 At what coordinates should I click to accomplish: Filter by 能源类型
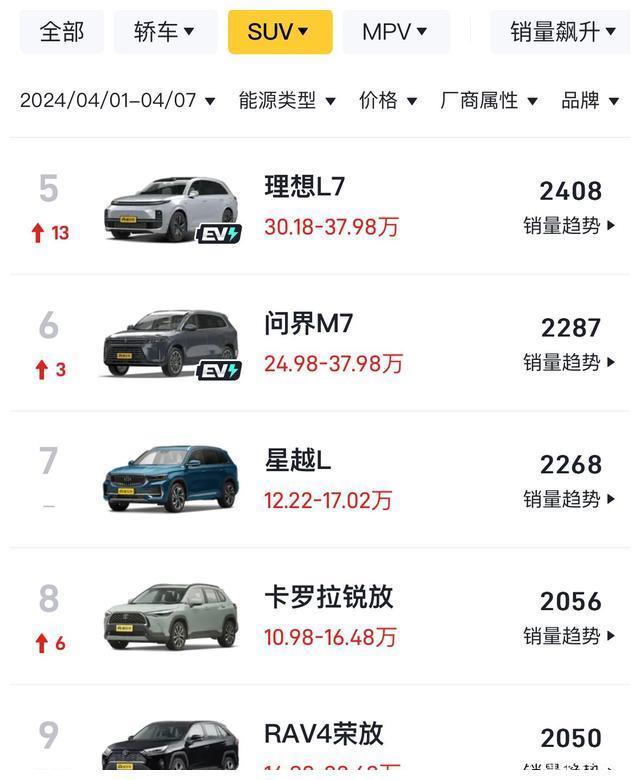pos(287,100)
